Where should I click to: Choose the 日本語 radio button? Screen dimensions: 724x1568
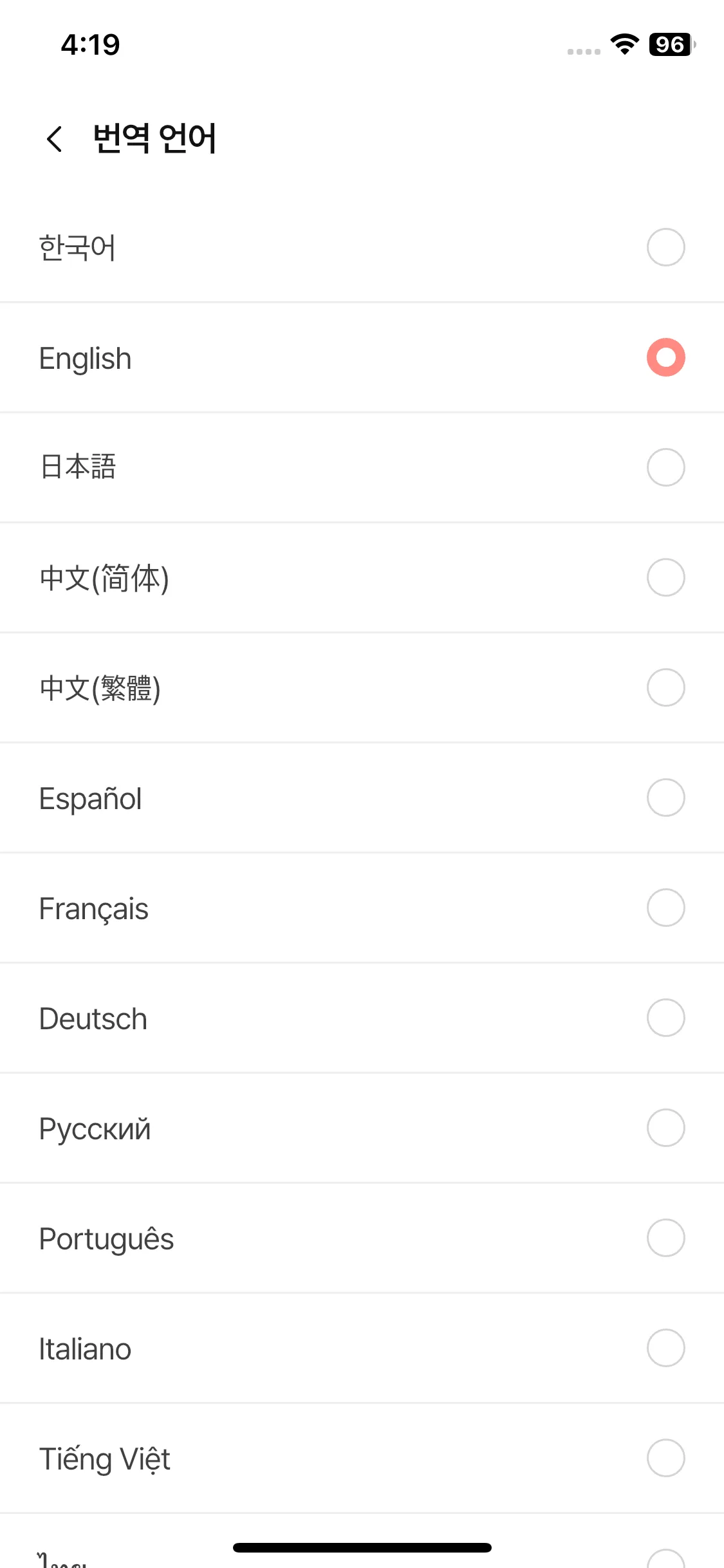[665, 467]
